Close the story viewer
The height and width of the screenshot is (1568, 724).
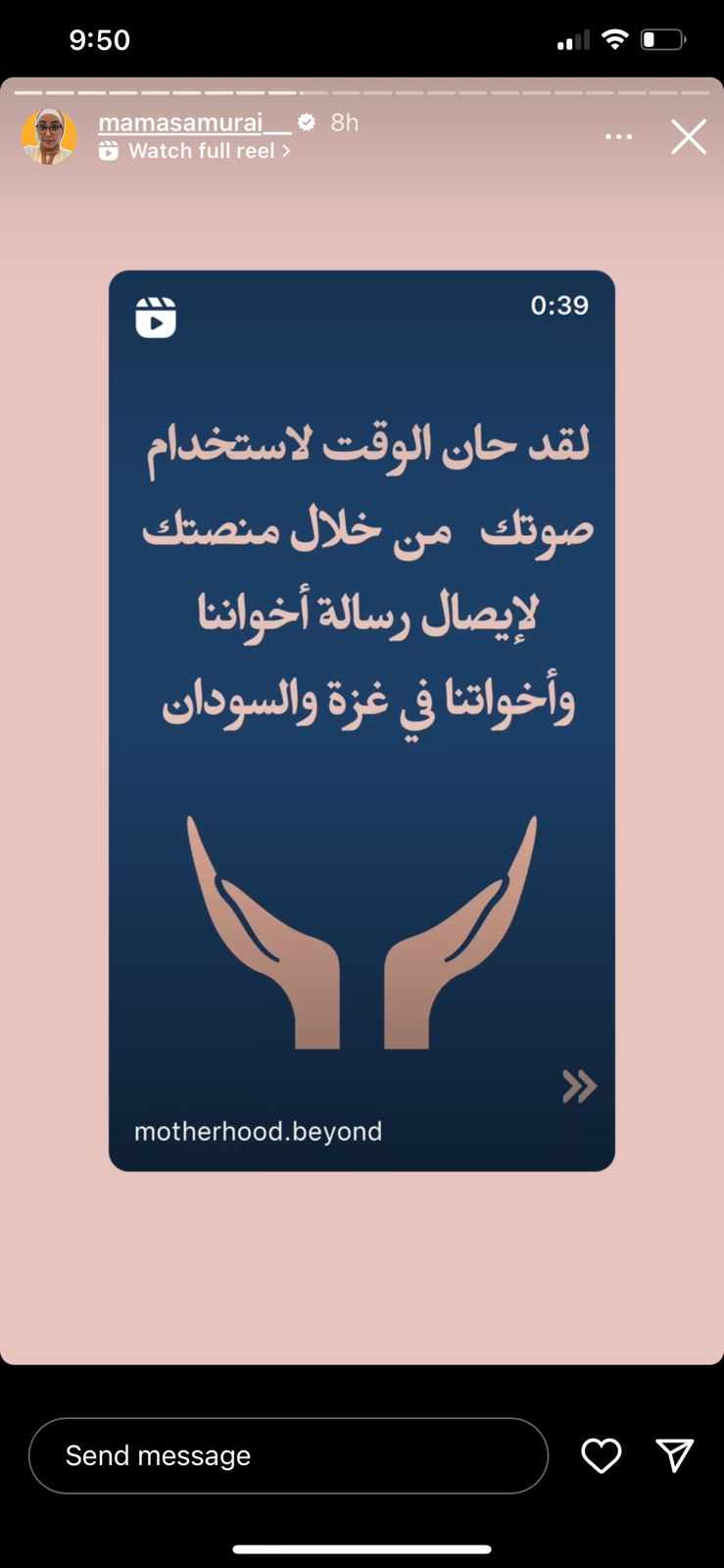point(688,137)
